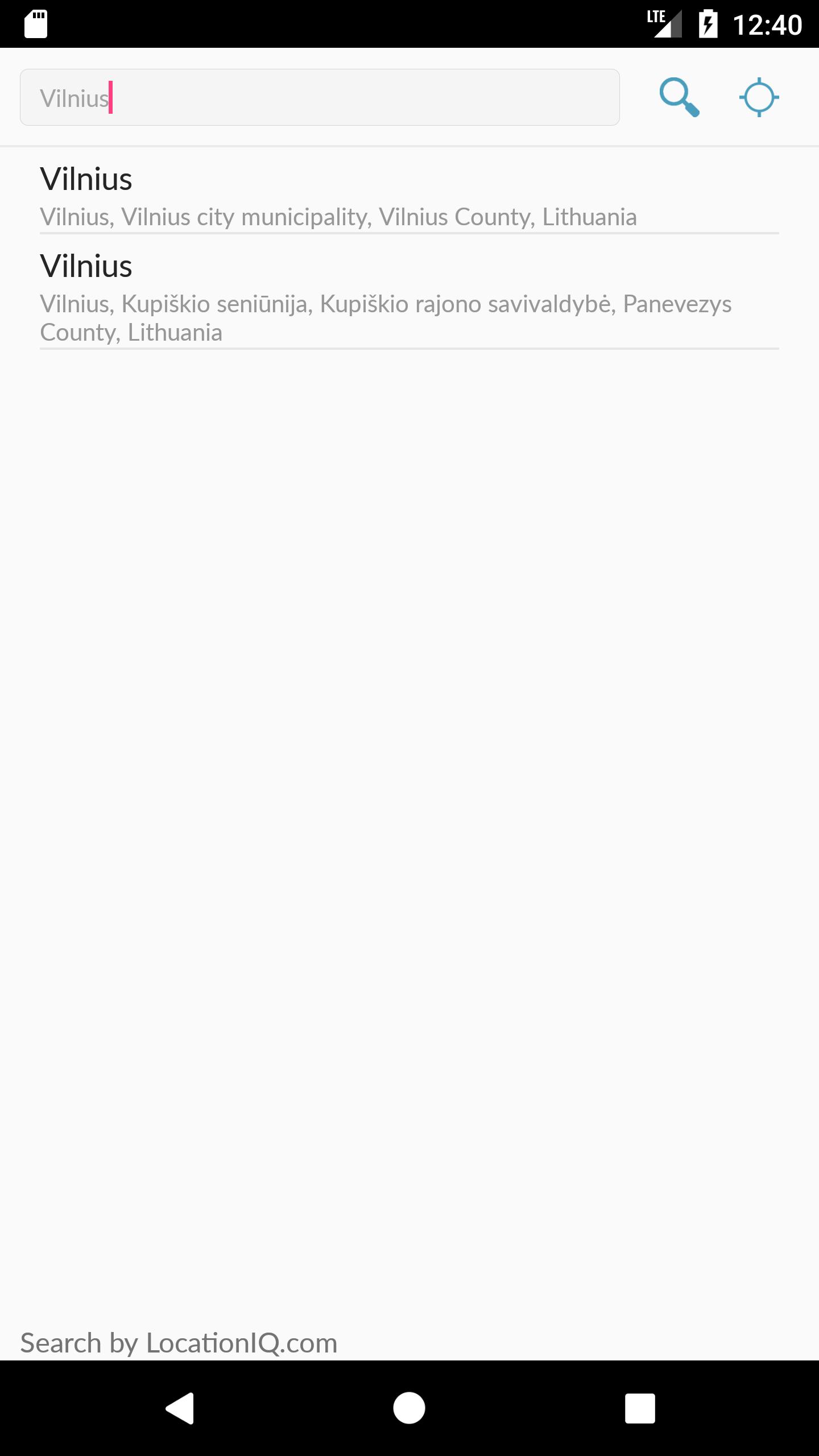Image resolution: width=819 pixels, height=1456 pixels.
Task: Check the battery charging status icon
Action: coord(707,23)
